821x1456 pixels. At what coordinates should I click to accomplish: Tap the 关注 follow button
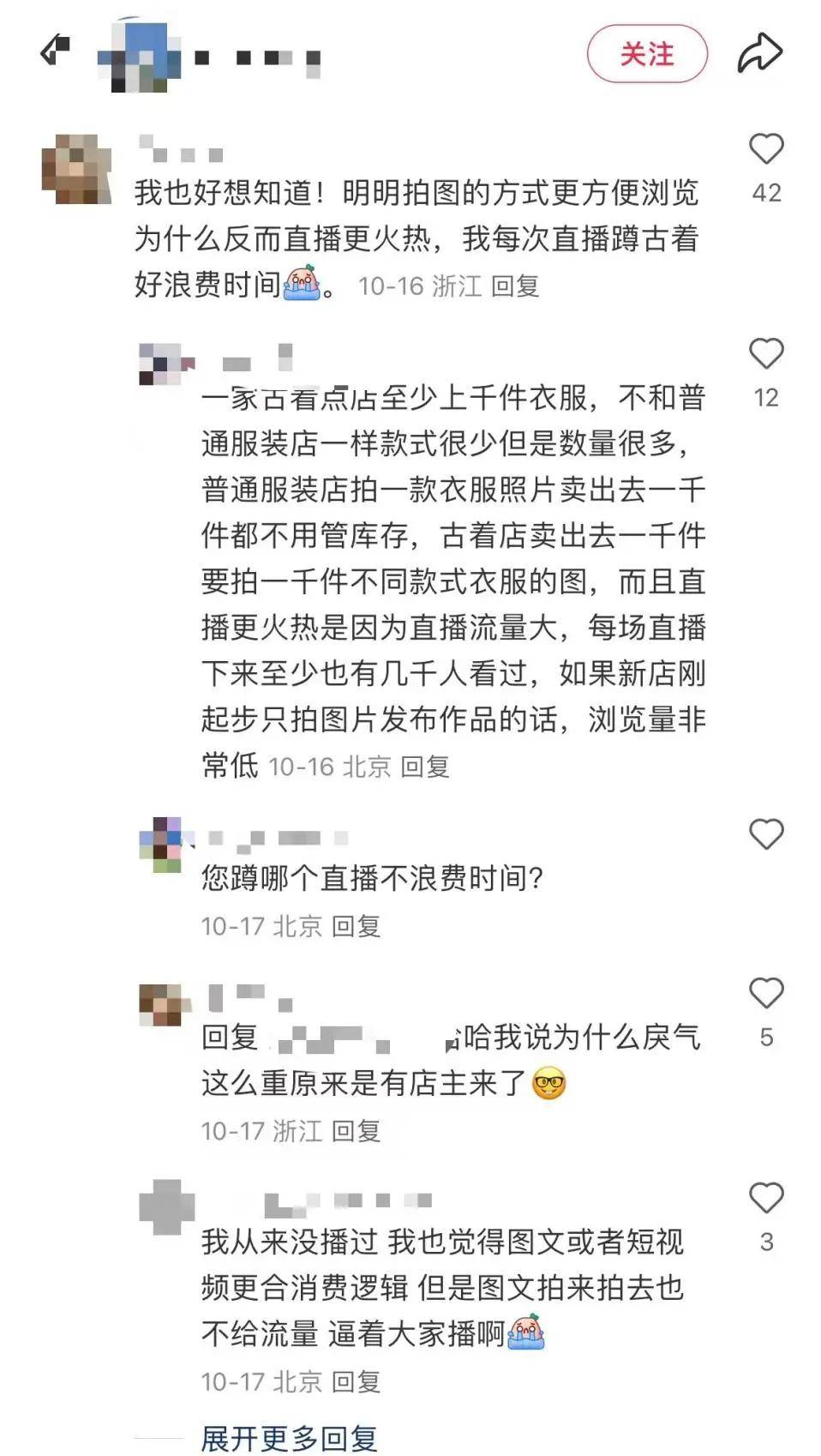647,54
